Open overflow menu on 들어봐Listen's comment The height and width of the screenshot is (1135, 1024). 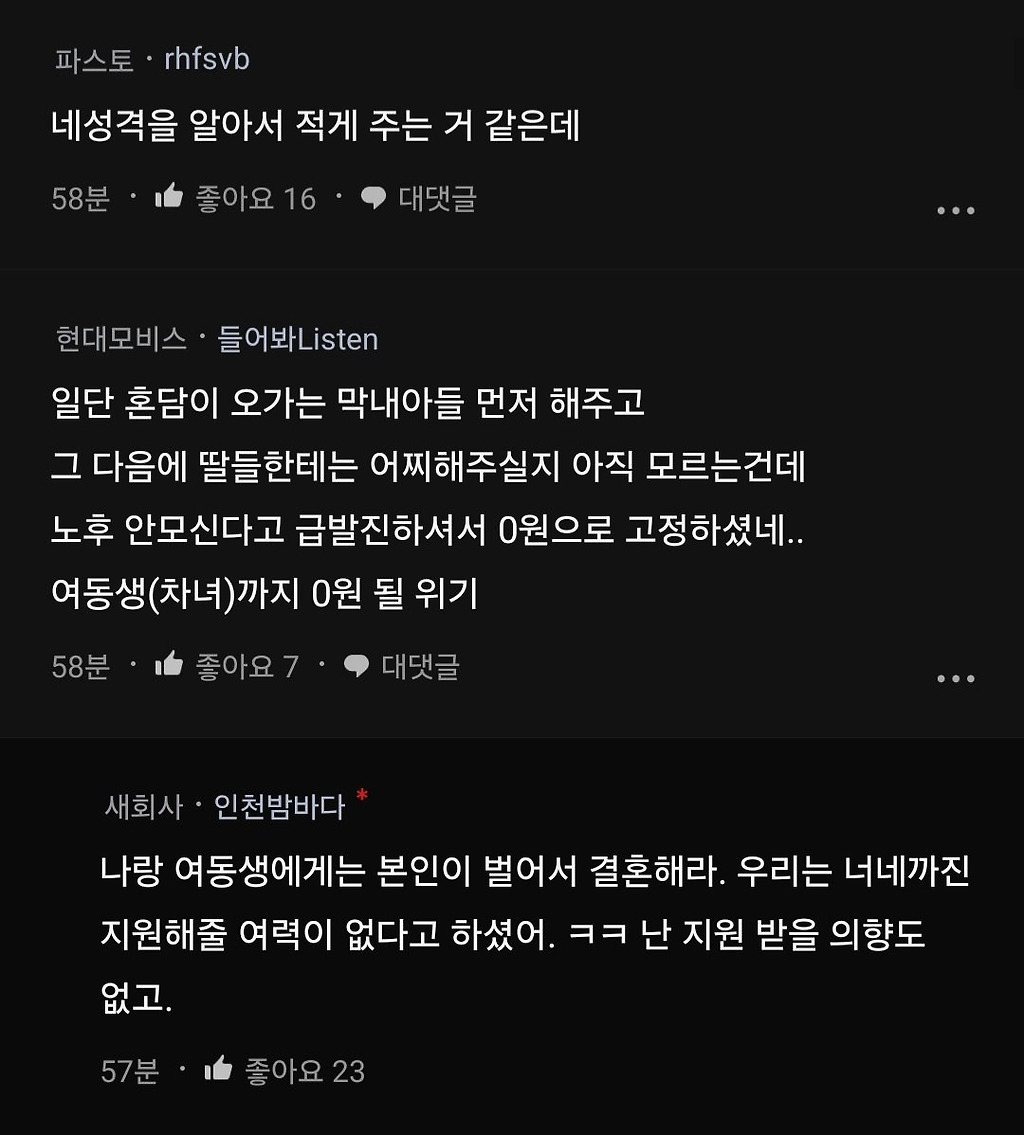(x=955, y=679)
